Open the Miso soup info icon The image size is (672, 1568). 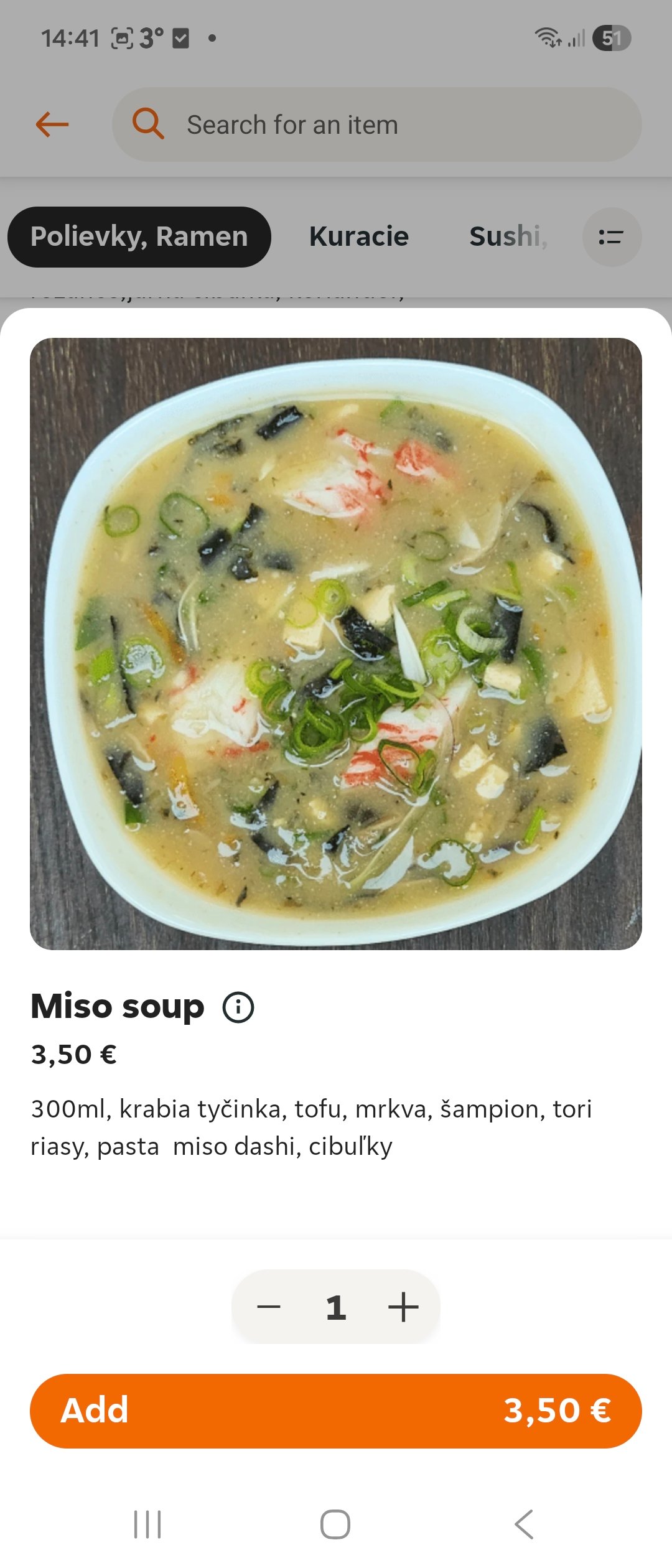click(238, 1007)
